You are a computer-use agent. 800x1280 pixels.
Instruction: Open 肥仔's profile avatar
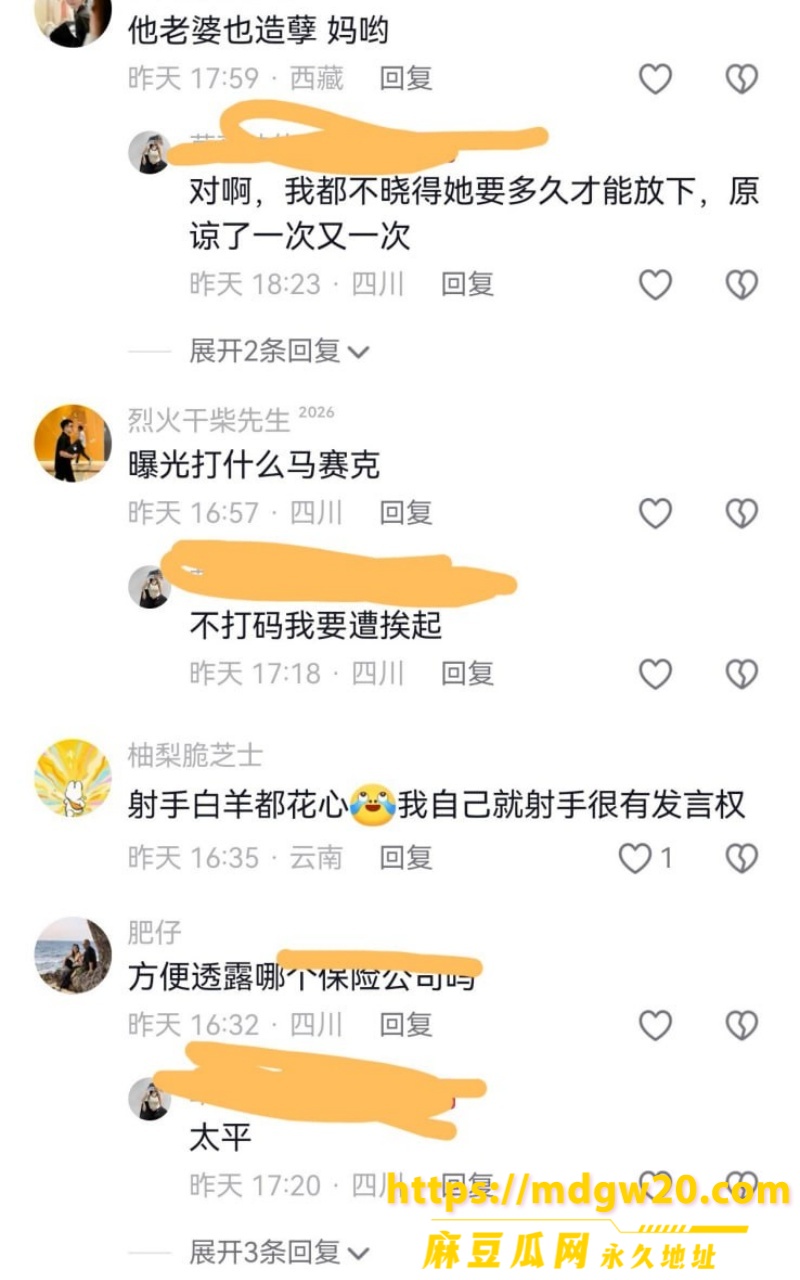tap(73, 955)
